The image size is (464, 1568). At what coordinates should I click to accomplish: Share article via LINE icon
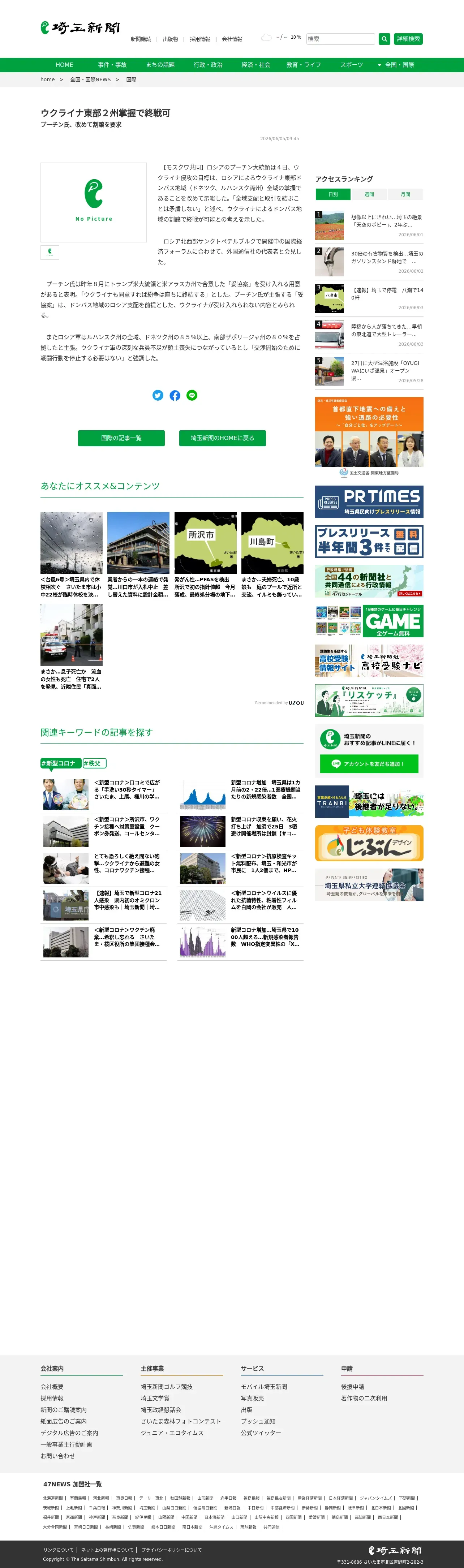(192, 395)
